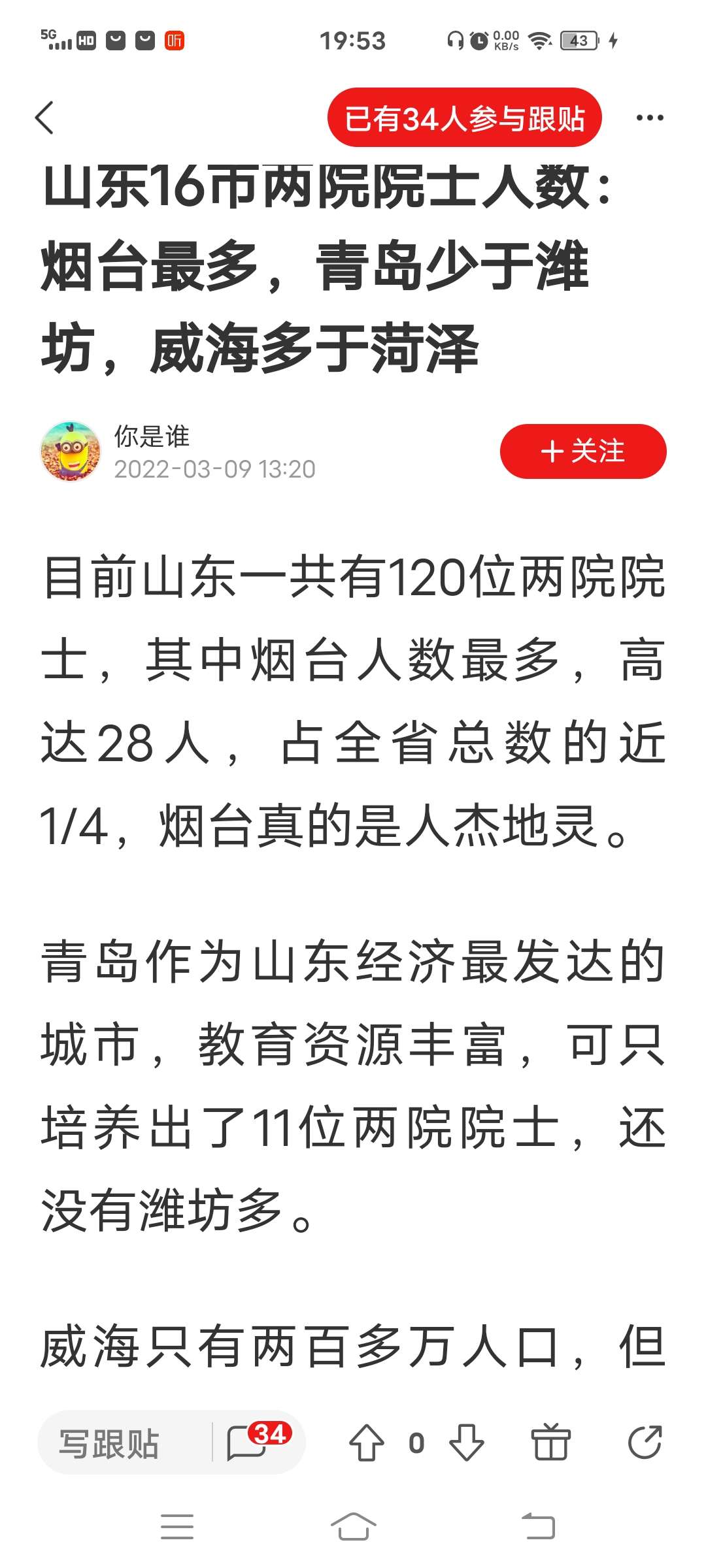This screenshot has height=1568, width=706.
Task: Upvote this article
Action: point(367,1443)
